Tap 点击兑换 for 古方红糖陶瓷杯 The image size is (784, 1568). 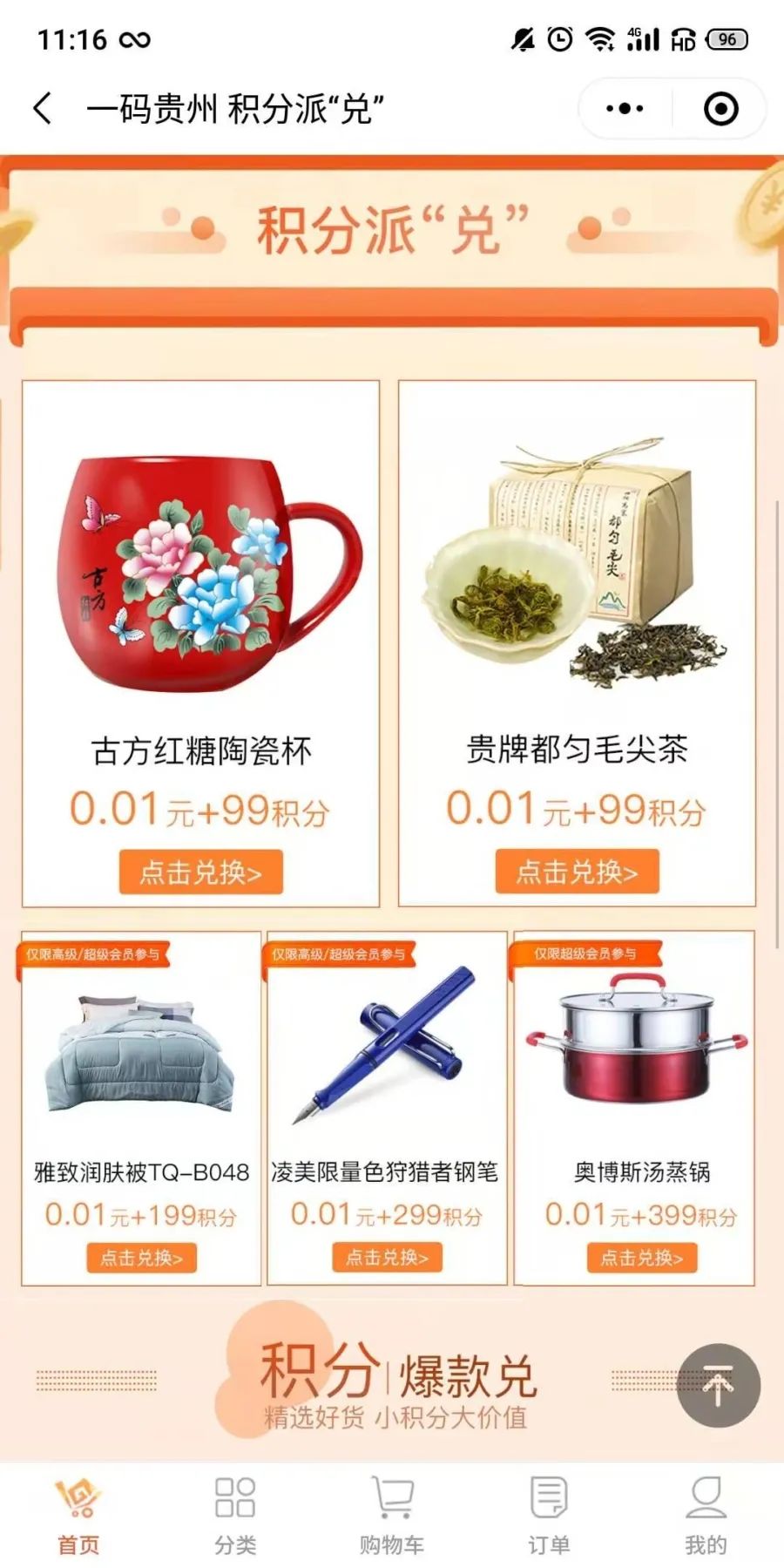coord(200,872)
